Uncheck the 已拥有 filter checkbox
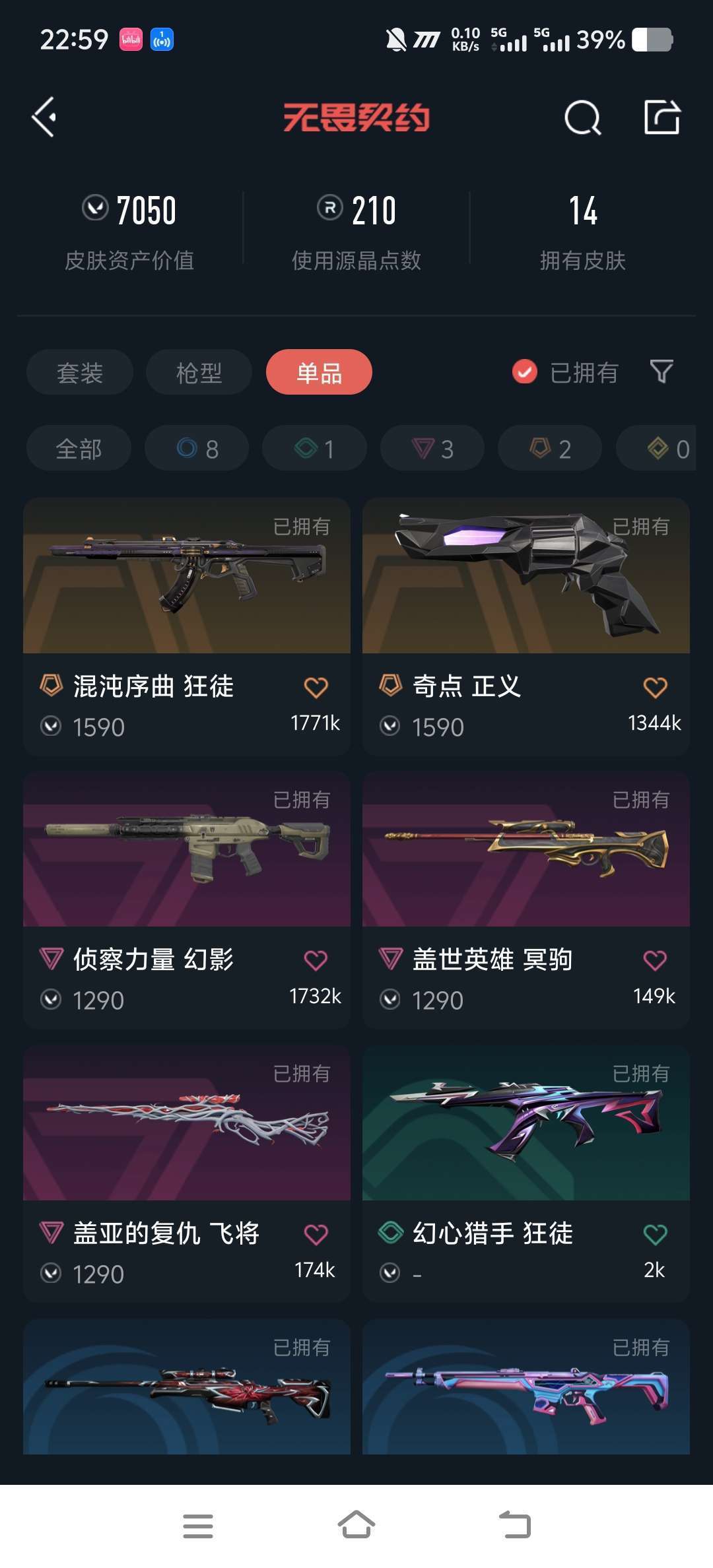 pyautogui.click(x=525, y=372)
